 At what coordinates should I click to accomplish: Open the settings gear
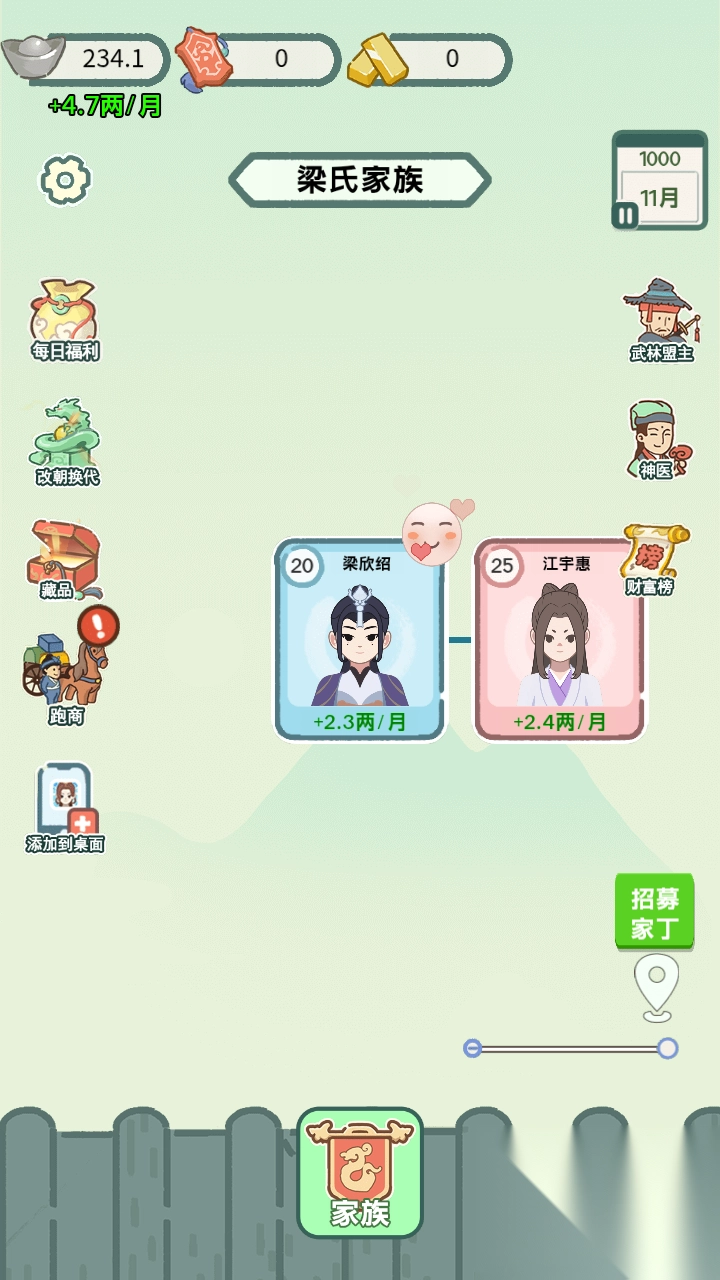(65, 180)
